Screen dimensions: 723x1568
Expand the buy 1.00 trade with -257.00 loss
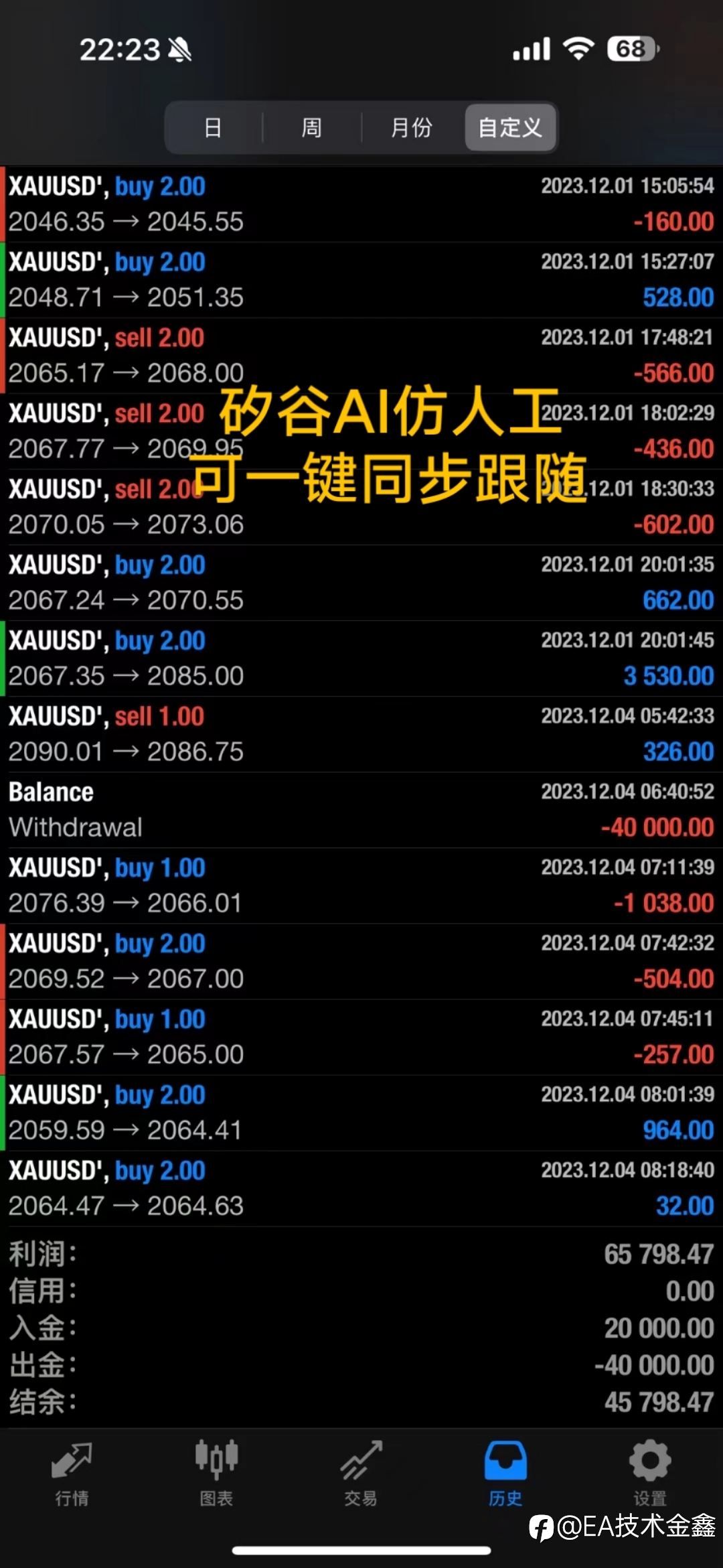pos(361,1037)
